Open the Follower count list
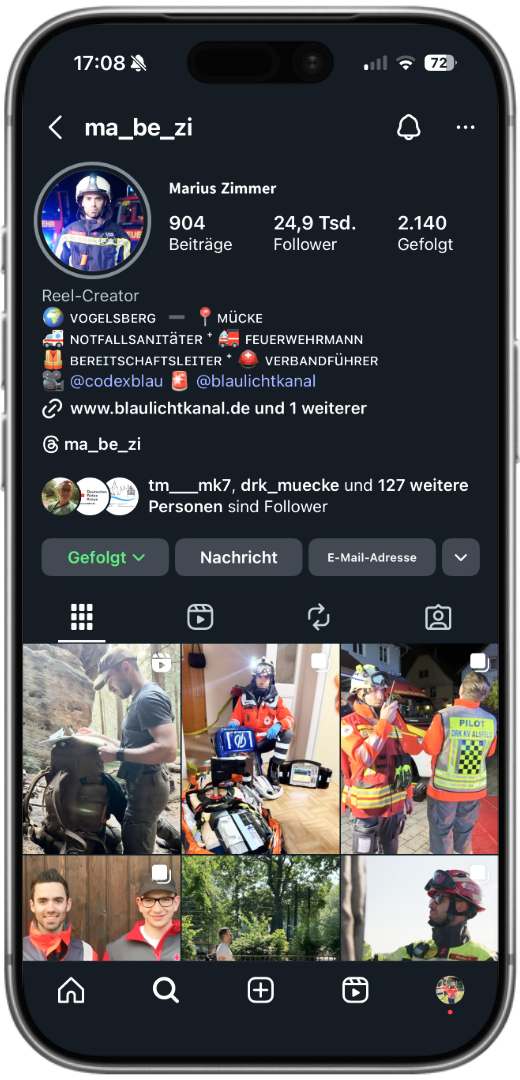Viewport: 520px width, 1080px height. pos(315,233)
